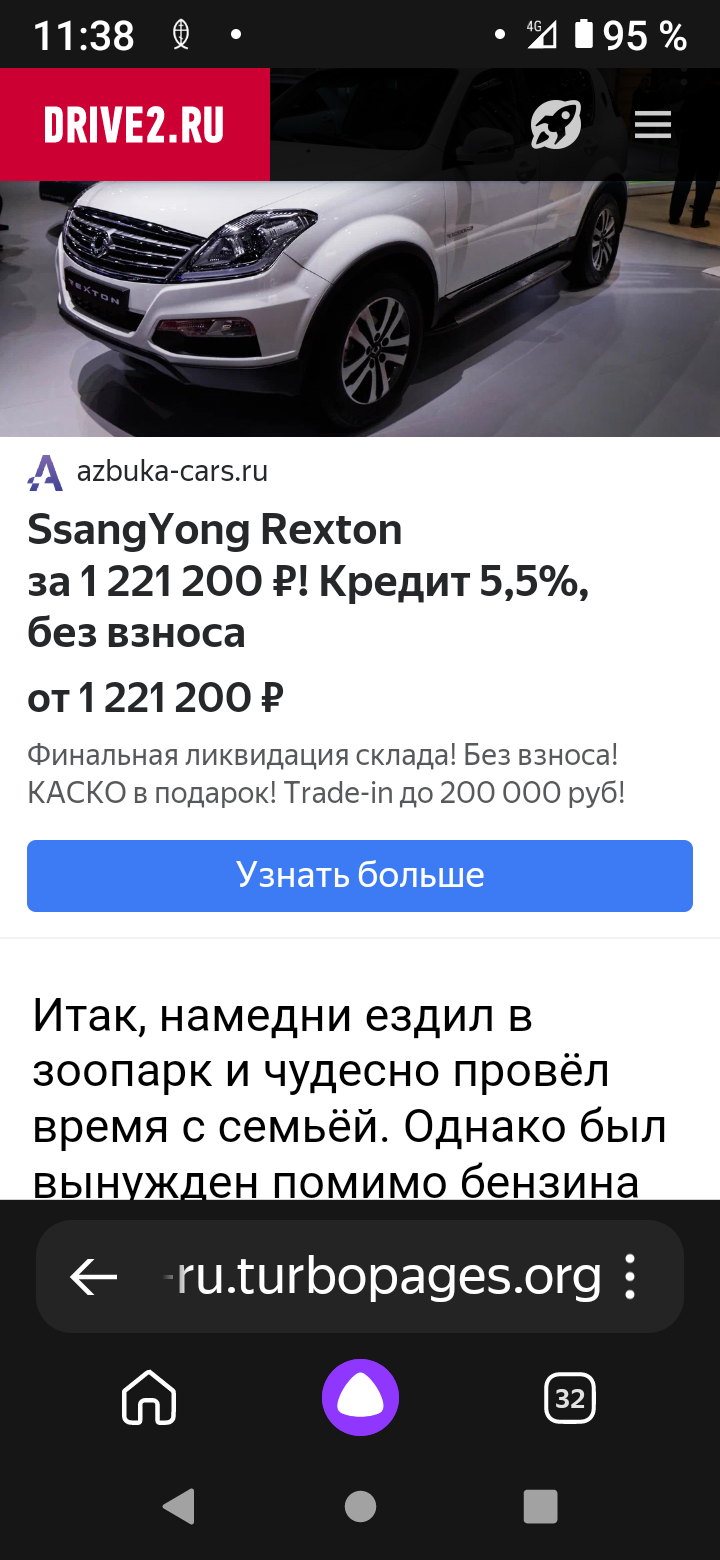Launch the Alice voice assistant
720x1560 pixels.
[360, 1397]
